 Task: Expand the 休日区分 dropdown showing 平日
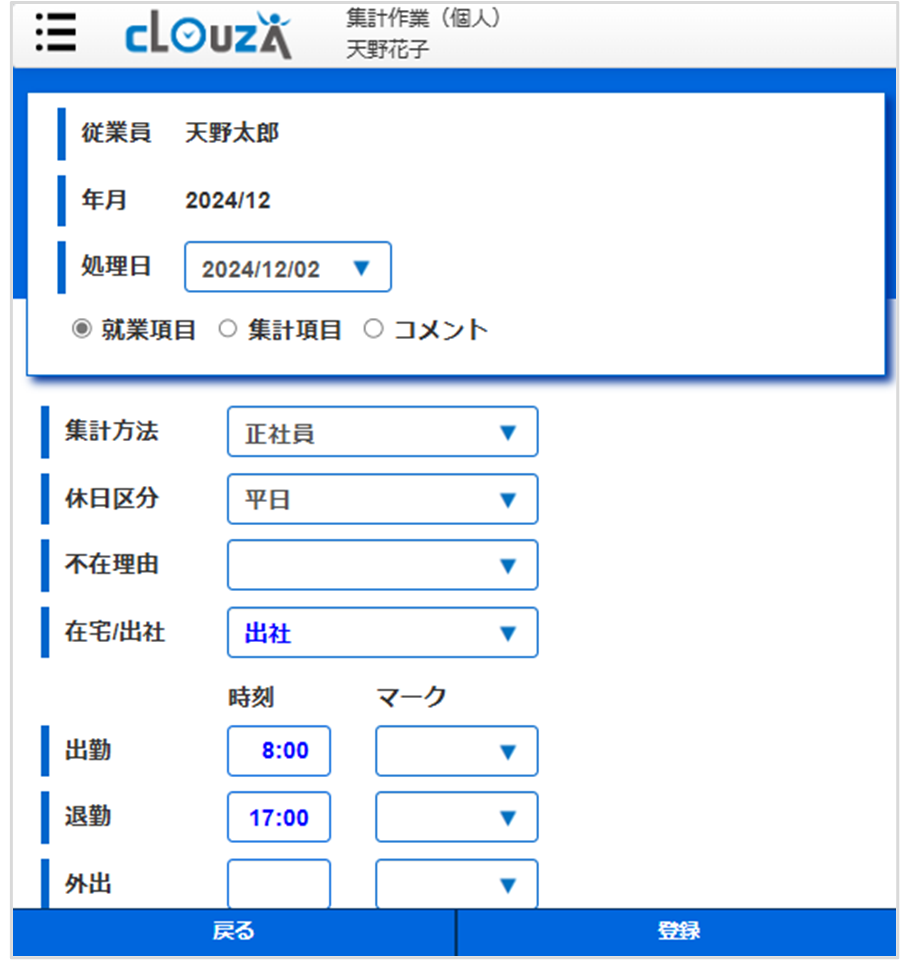click(382, 499)
